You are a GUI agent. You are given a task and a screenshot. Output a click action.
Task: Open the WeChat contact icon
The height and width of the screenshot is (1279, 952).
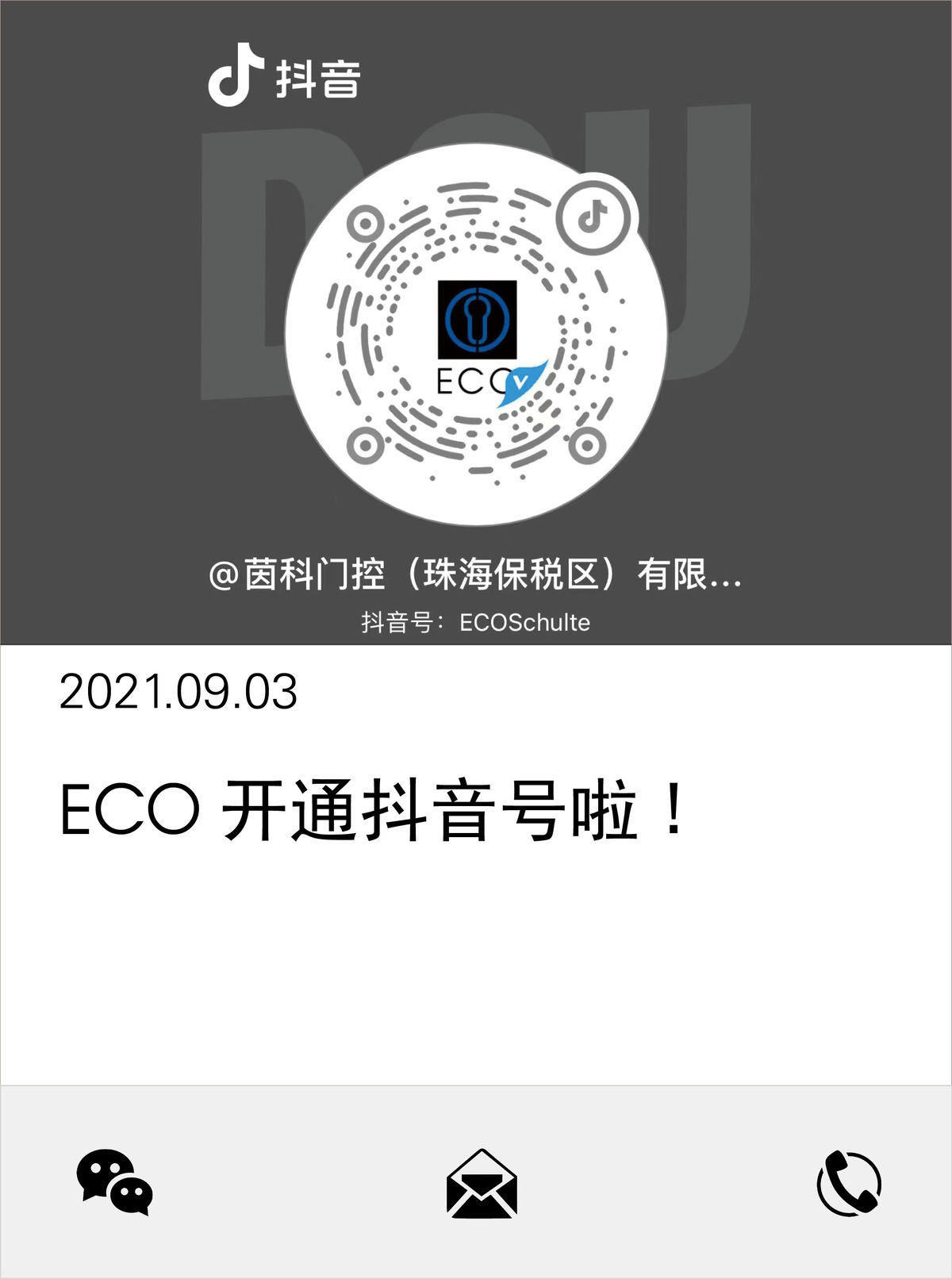tap(114, 1182)
